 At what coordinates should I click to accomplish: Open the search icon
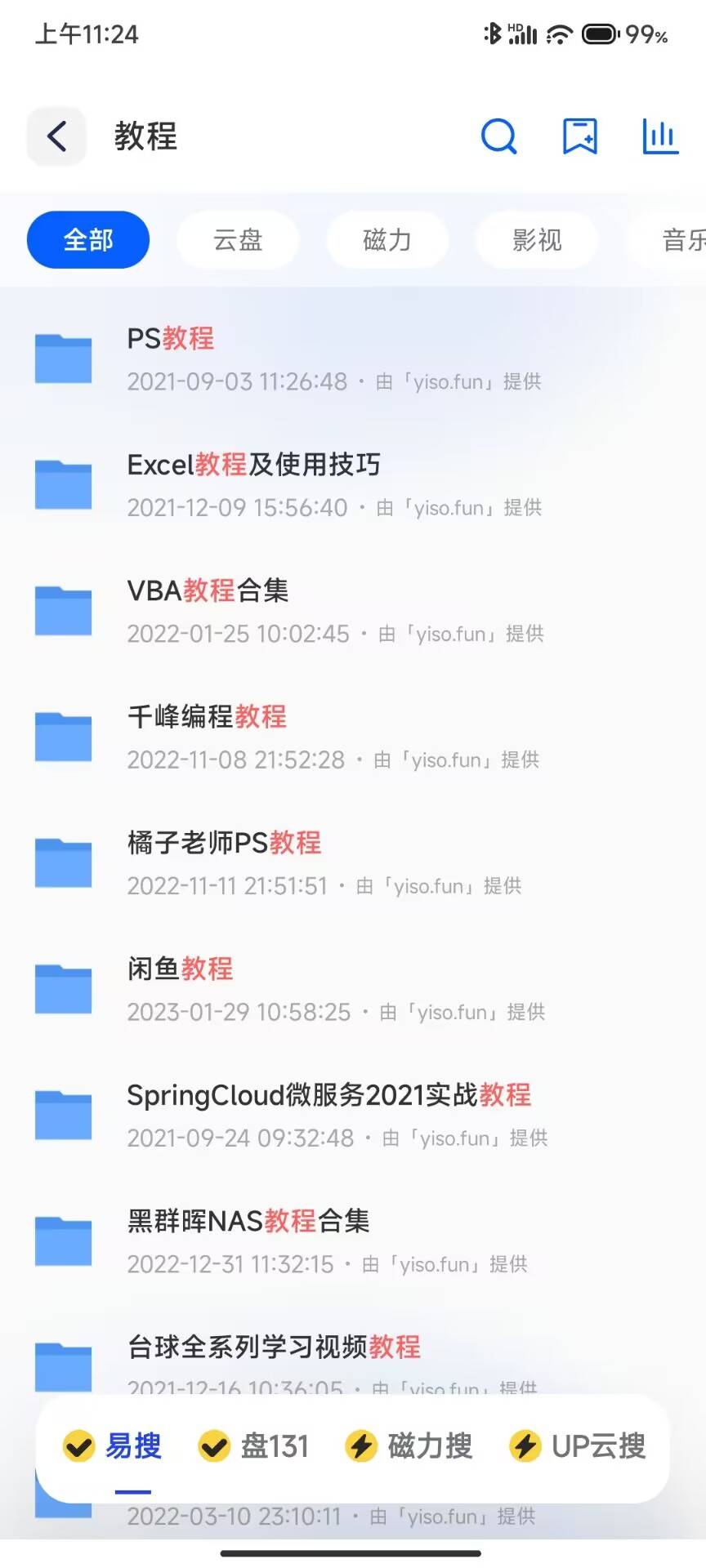click(x=498, y=136)
